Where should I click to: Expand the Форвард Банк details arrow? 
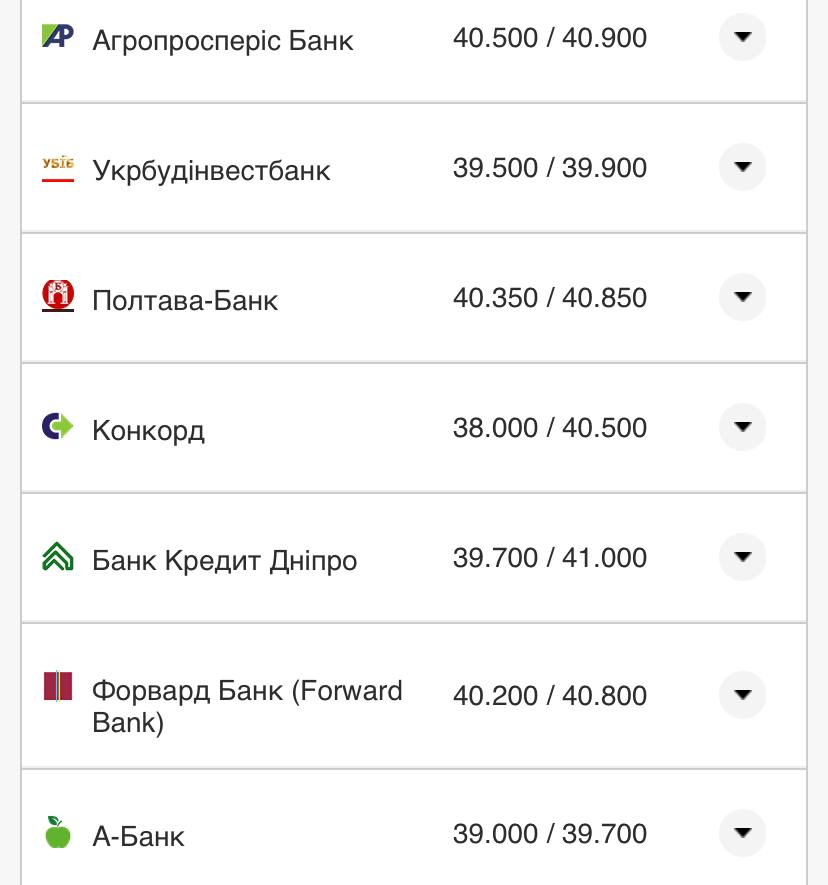742,693
